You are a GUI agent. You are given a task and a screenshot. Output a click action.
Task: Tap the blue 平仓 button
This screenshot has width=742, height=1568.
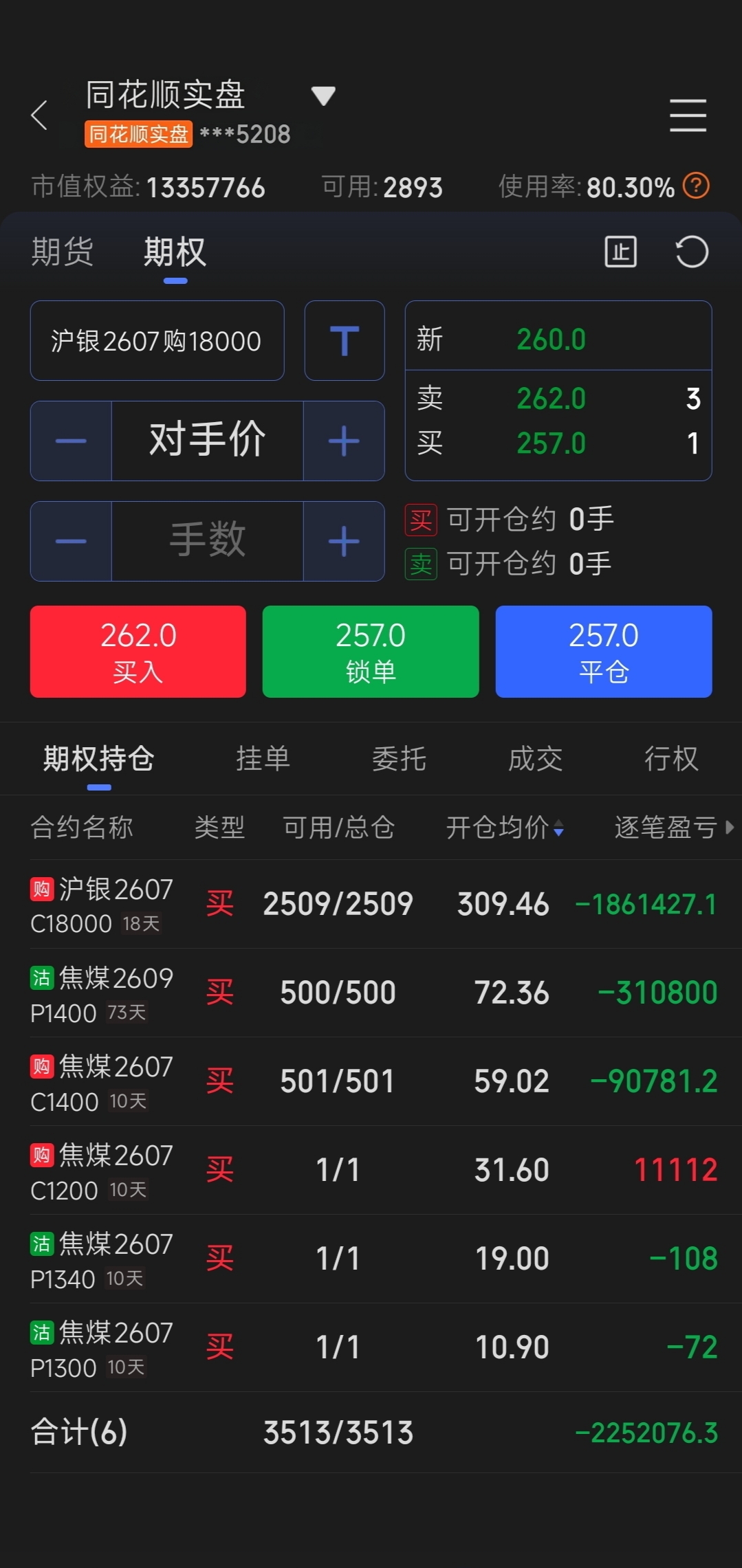point(604,652)
